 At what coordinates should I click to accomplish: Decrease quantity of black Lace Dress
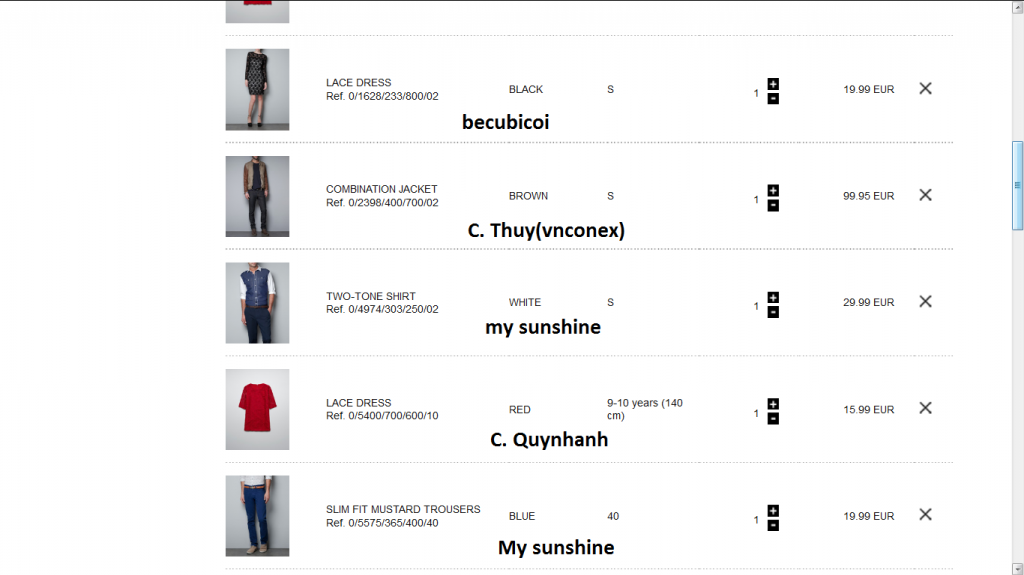click(x=773, y=98)
